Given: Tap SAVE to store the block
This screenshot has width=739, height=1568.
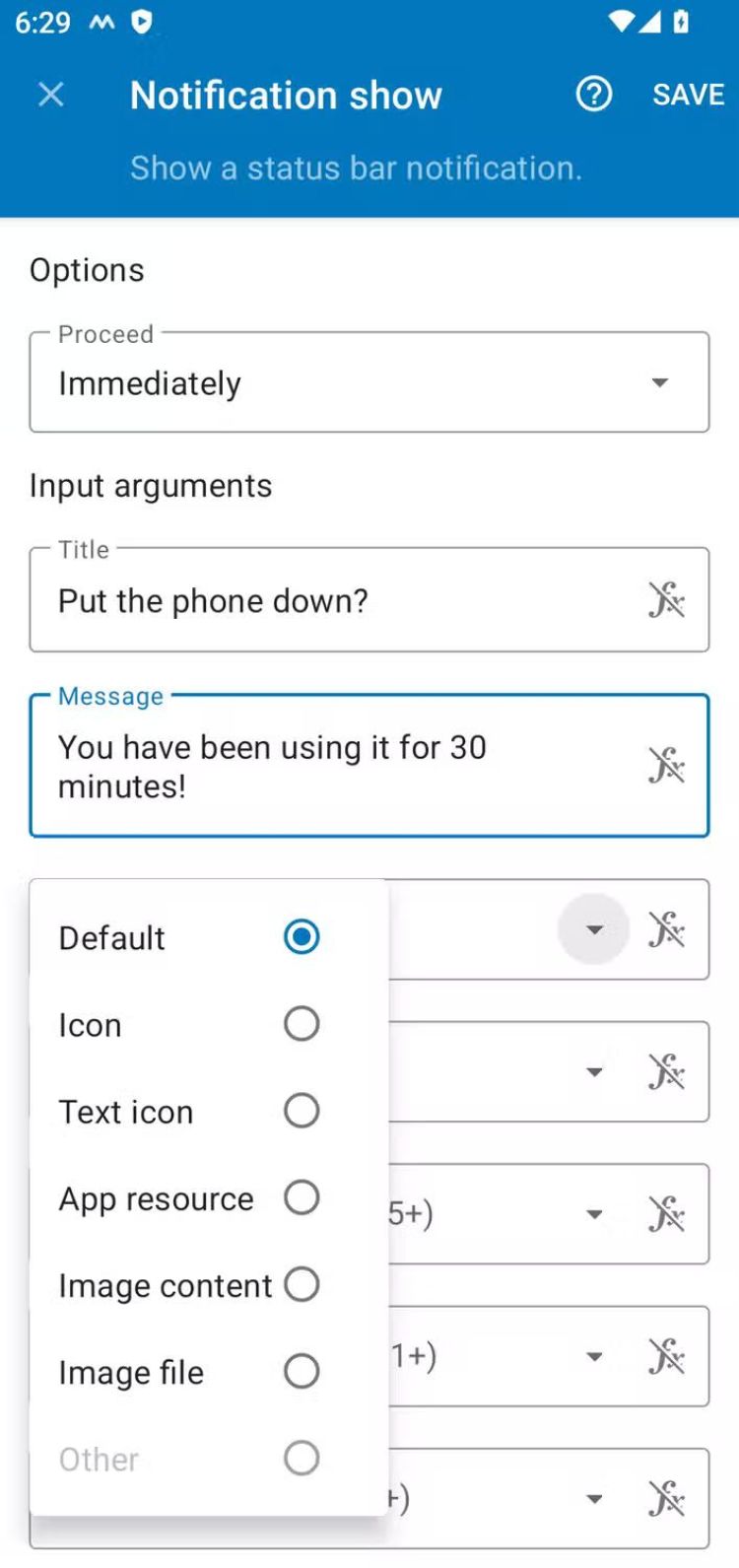Looking at the screenshot, I should [688, 95].
